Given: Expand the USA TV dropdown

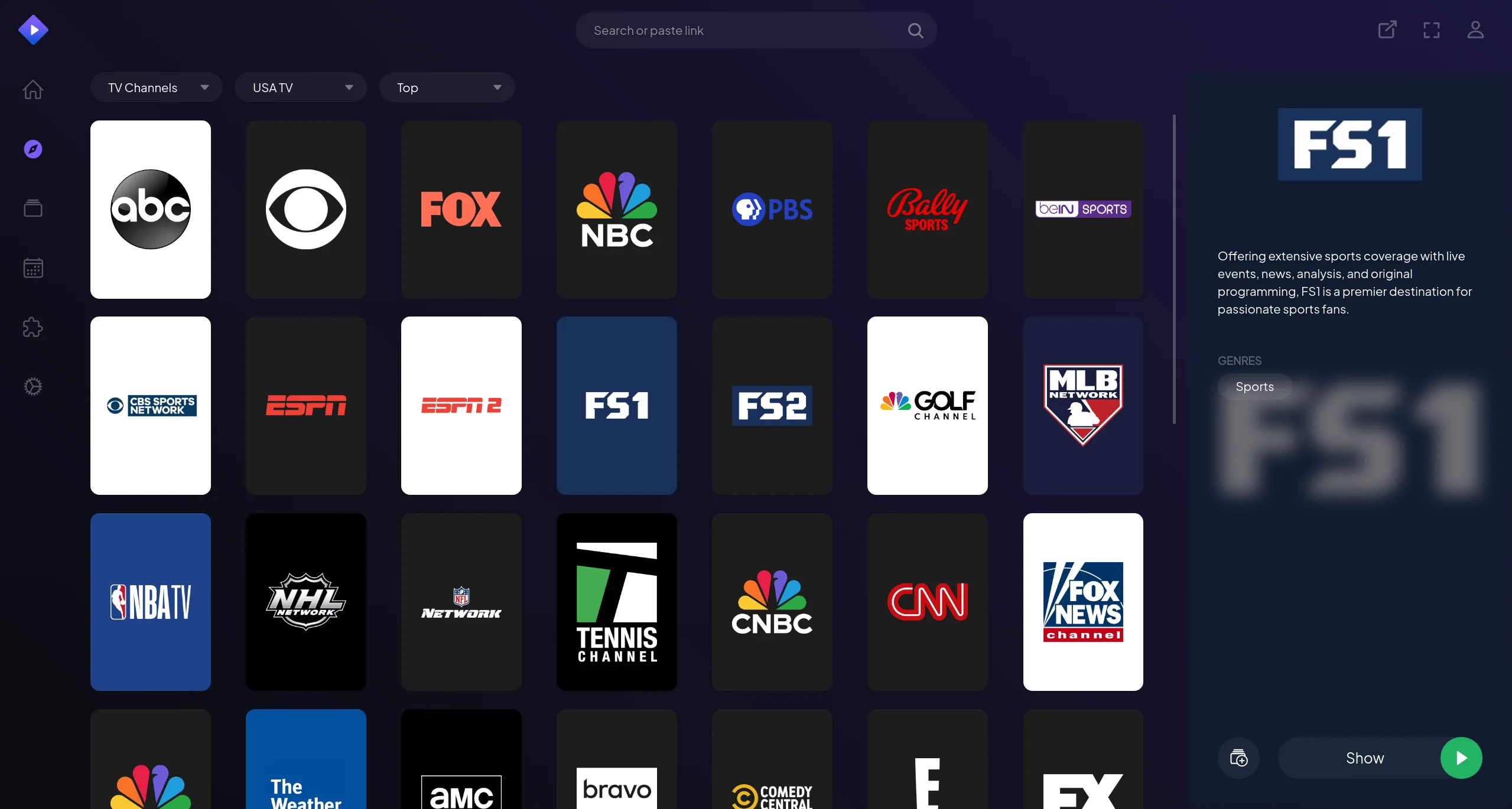Looking at the screenshot, I should pos(301,87).
